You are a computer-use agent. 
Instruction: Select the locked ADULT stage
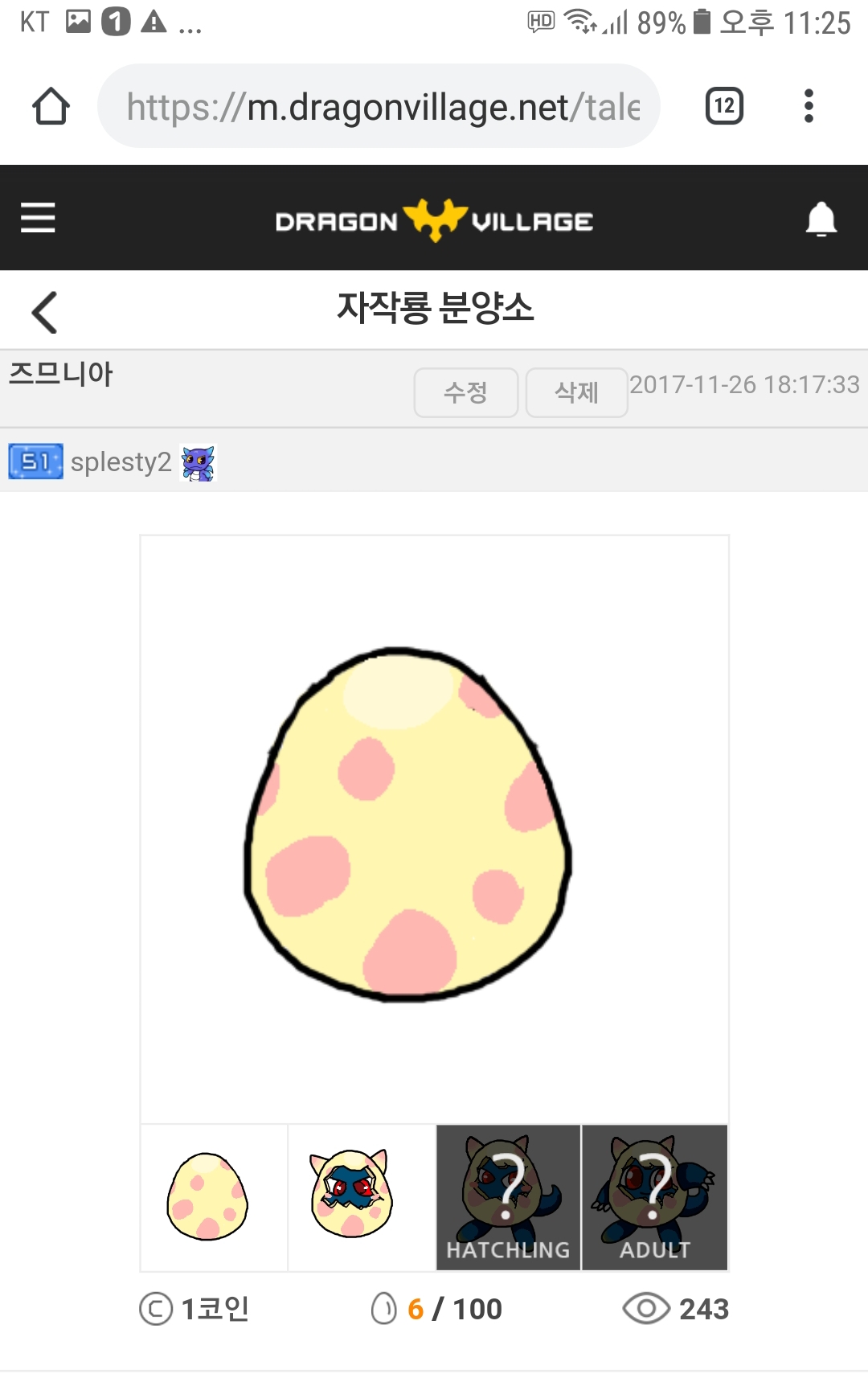tap(654, 1197)
